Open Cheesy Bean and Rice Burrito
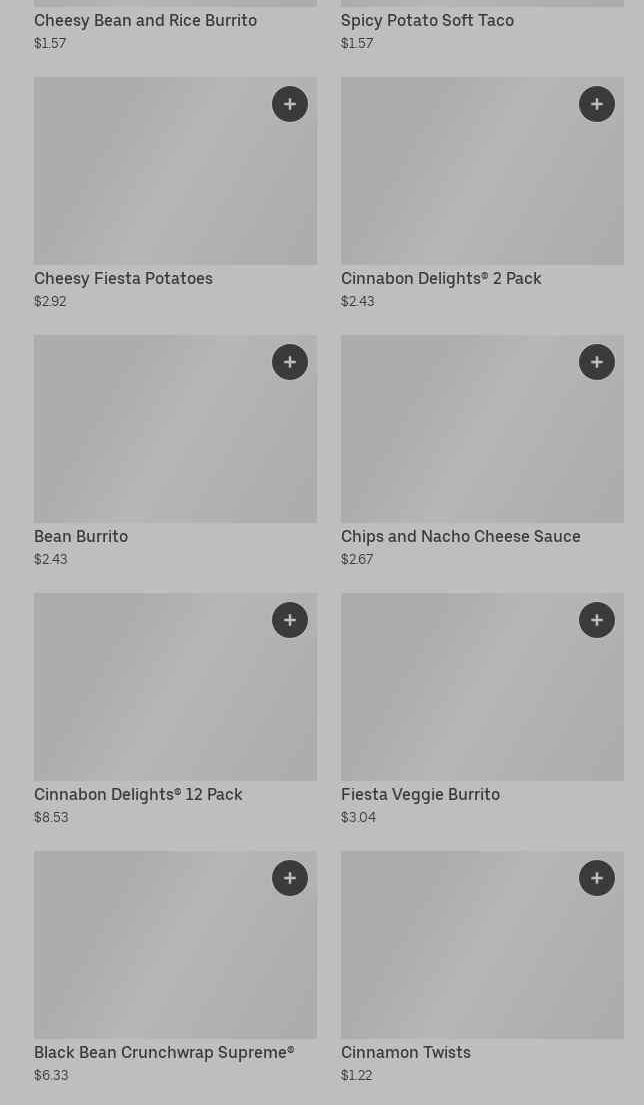Viewport: 644px width, 1105px height. (x=145, y=21)
